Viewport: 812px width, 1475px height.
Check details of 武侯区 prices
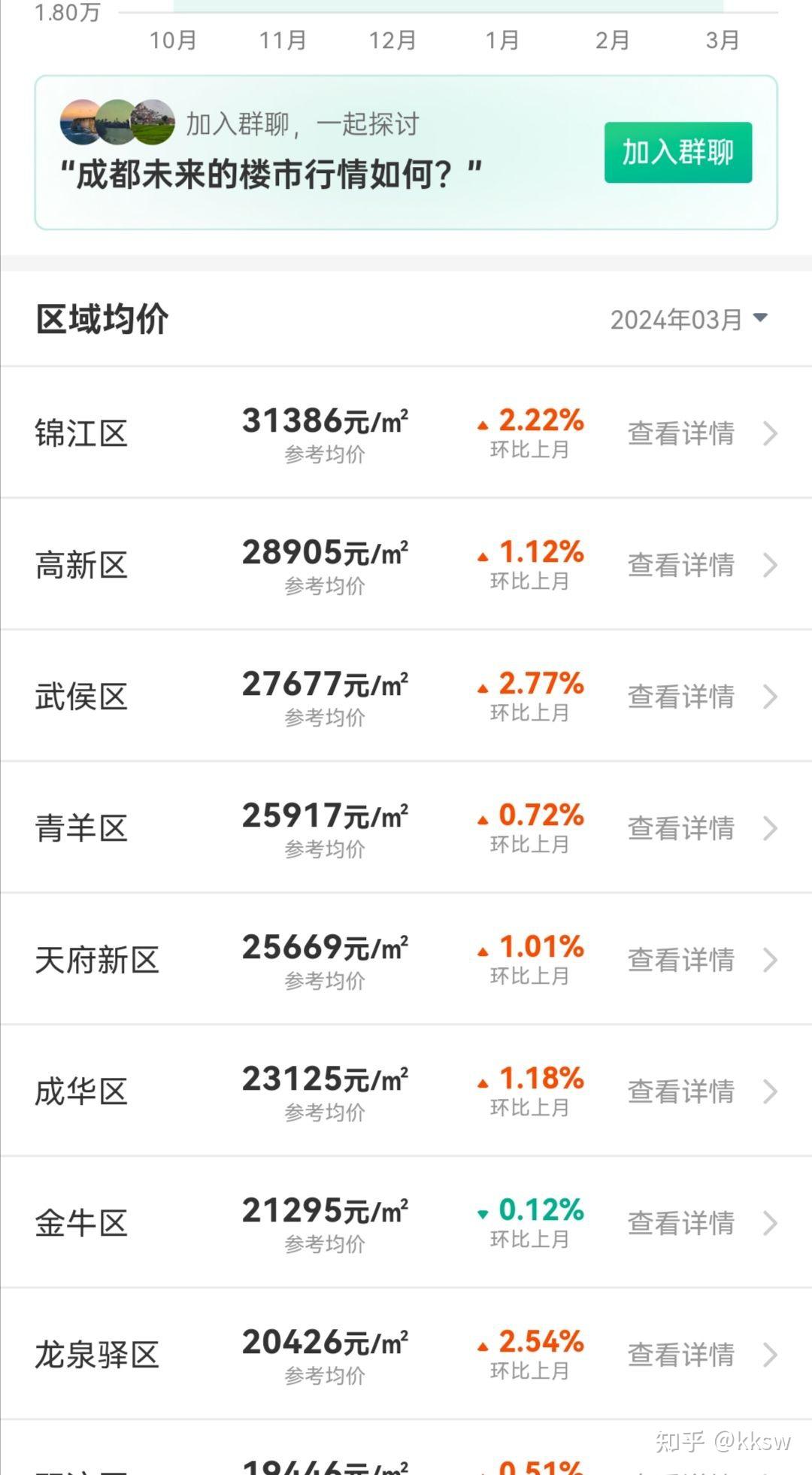pos(703,697)
